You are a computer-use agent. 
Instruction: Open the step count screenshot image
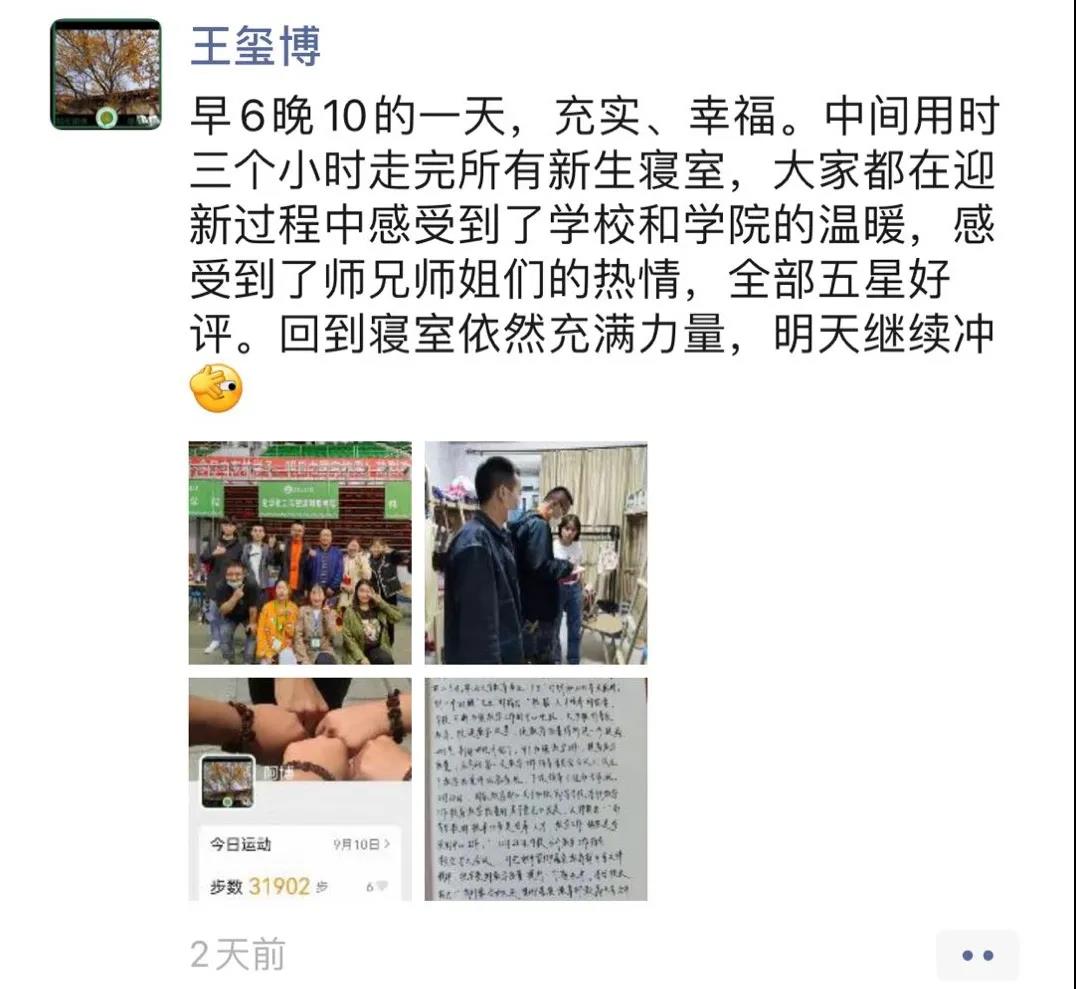pos(300,789)
